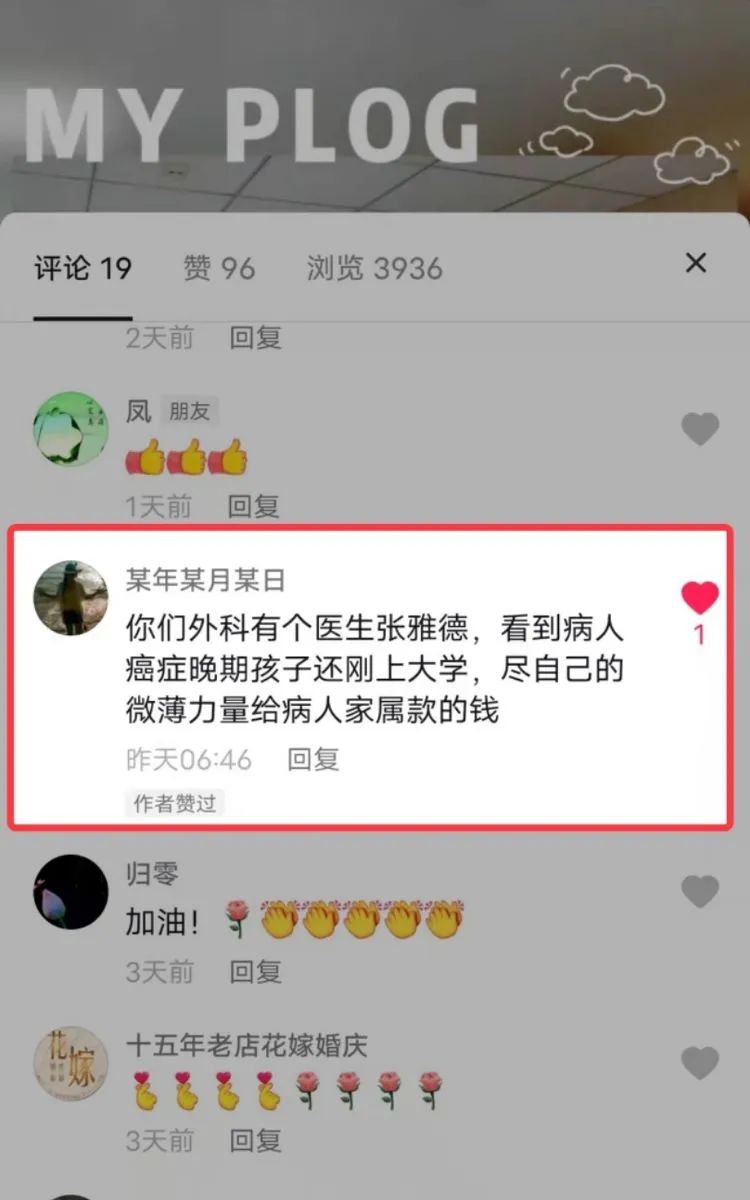This screenshot has height=1200, width=750.
Task: Switch to the 赞 96 tab
Action: (219, 268)
